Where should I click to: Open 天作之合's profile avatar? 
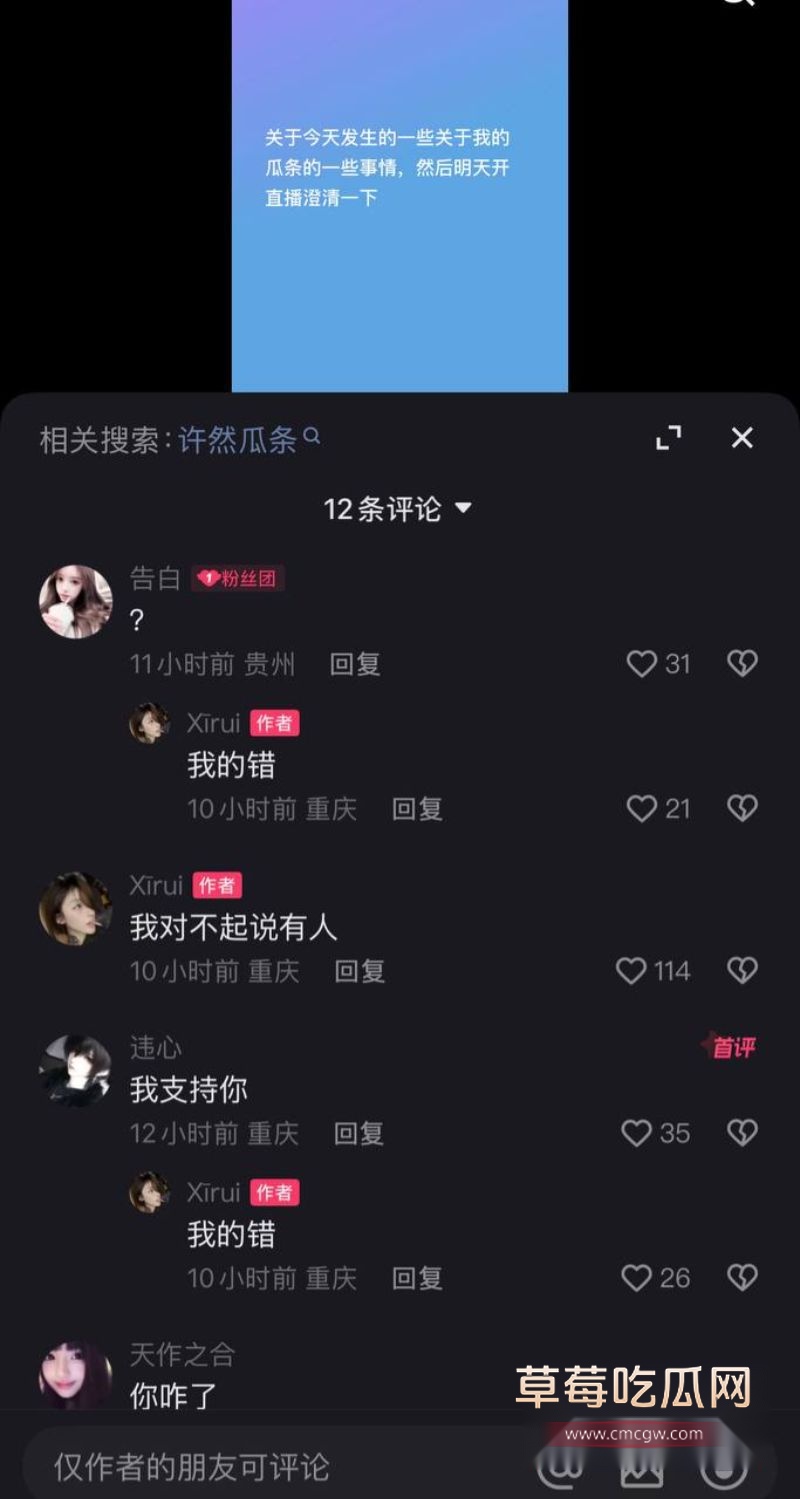[75, 1372]
